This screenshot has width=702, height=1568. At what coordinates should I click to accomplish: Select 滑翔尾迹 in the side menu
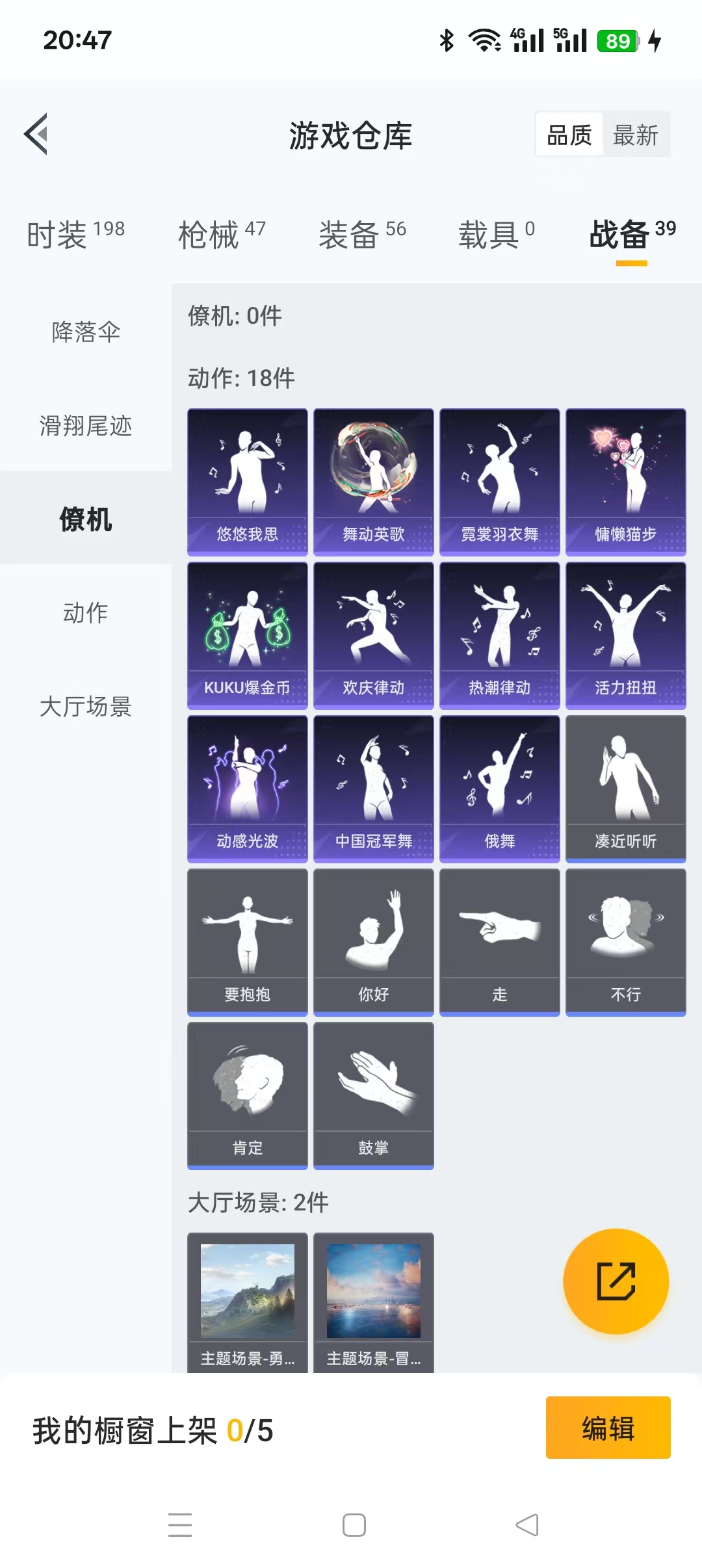86,426
